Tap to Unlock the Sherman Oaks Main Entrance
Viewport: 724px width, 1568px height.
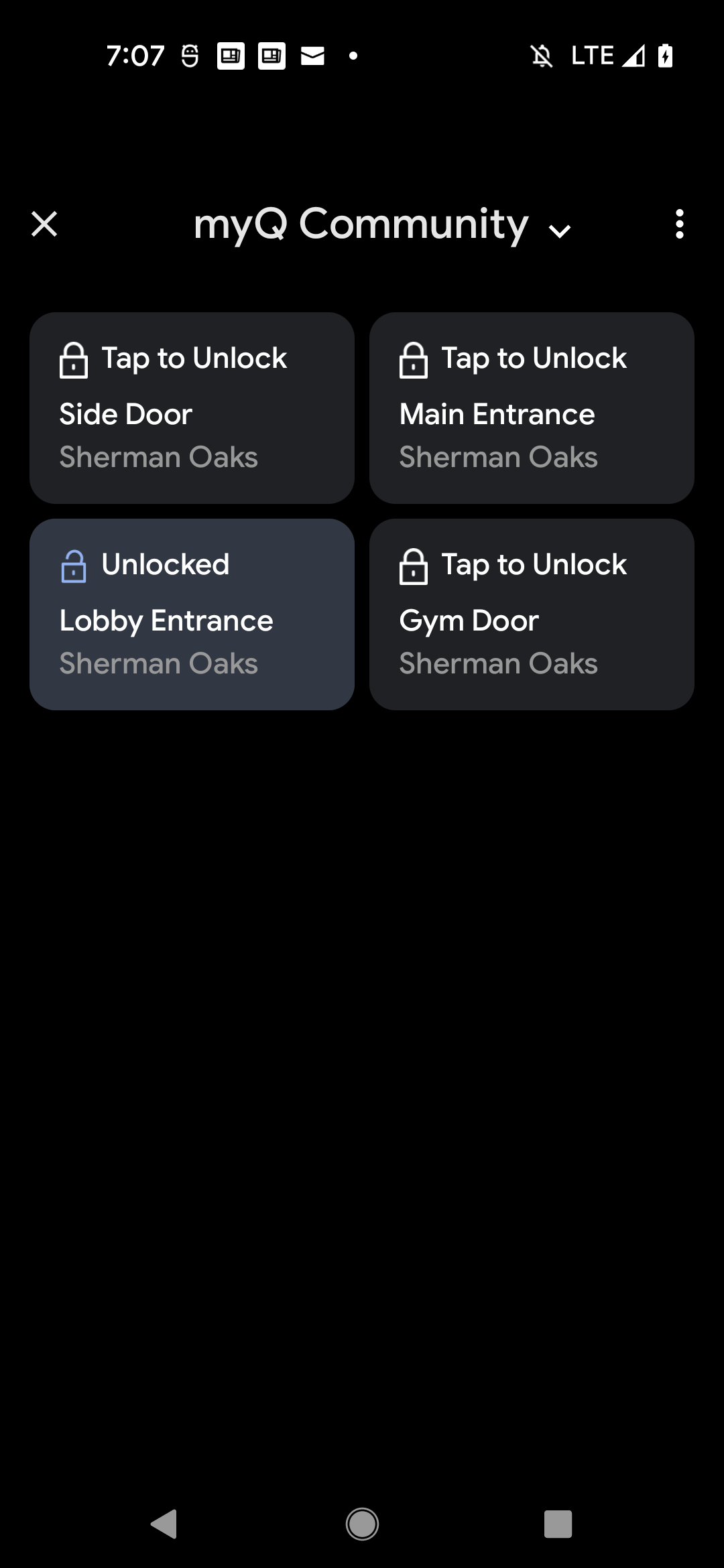(x=532, y=407)
